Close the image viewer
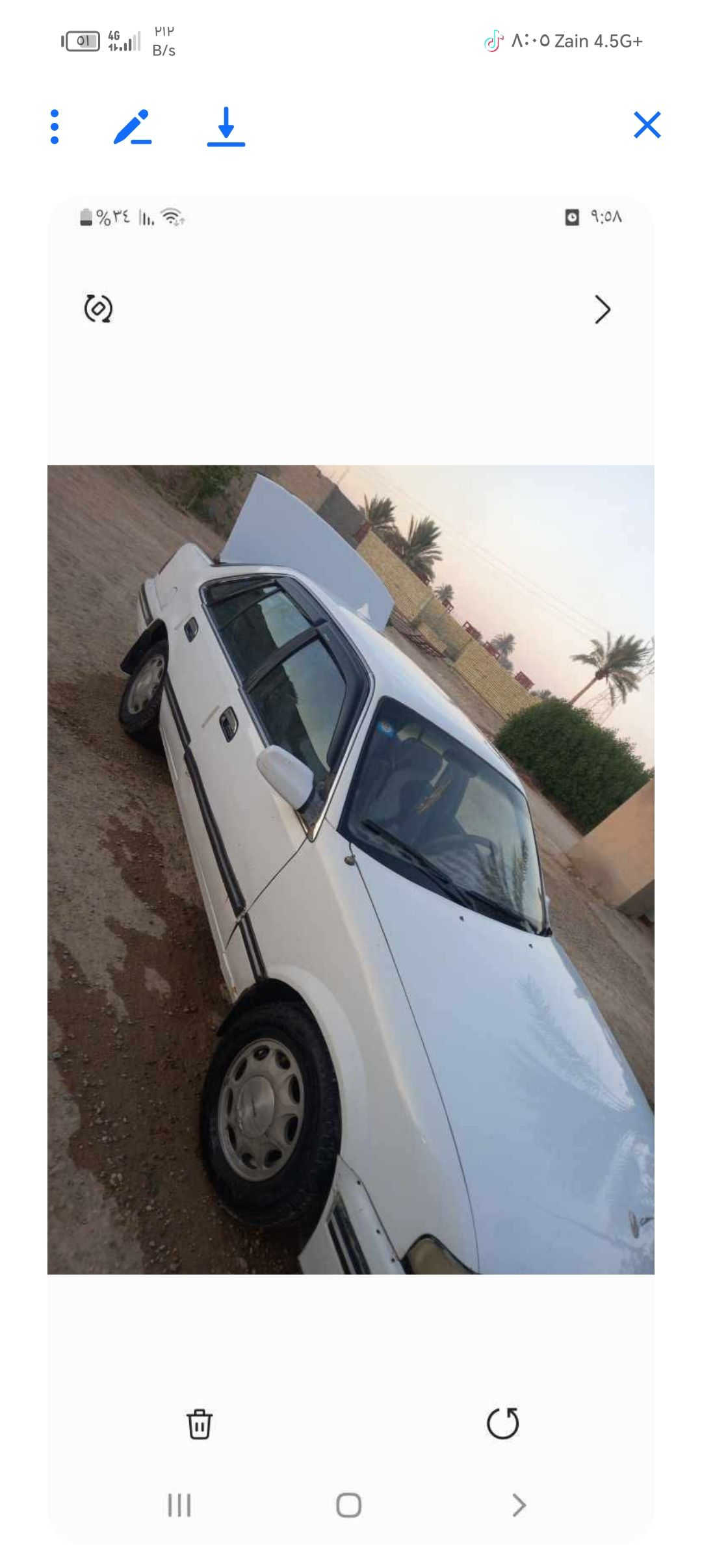The height and width of the screenshot is (1568, 702). point(647,125)
